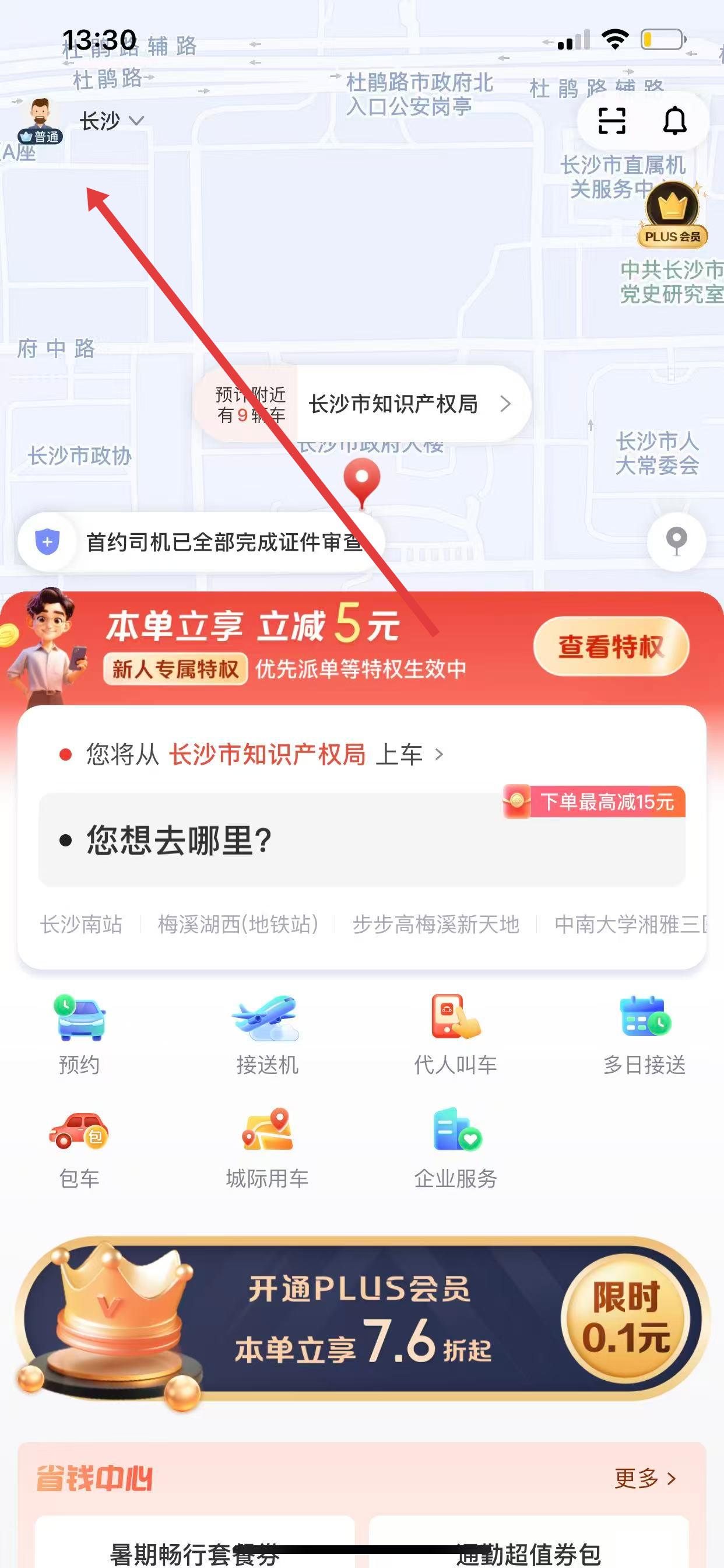The width and height of the screenshot is (724, 1568).
Task: Open the notifications bell
Action: click(674, 121)
